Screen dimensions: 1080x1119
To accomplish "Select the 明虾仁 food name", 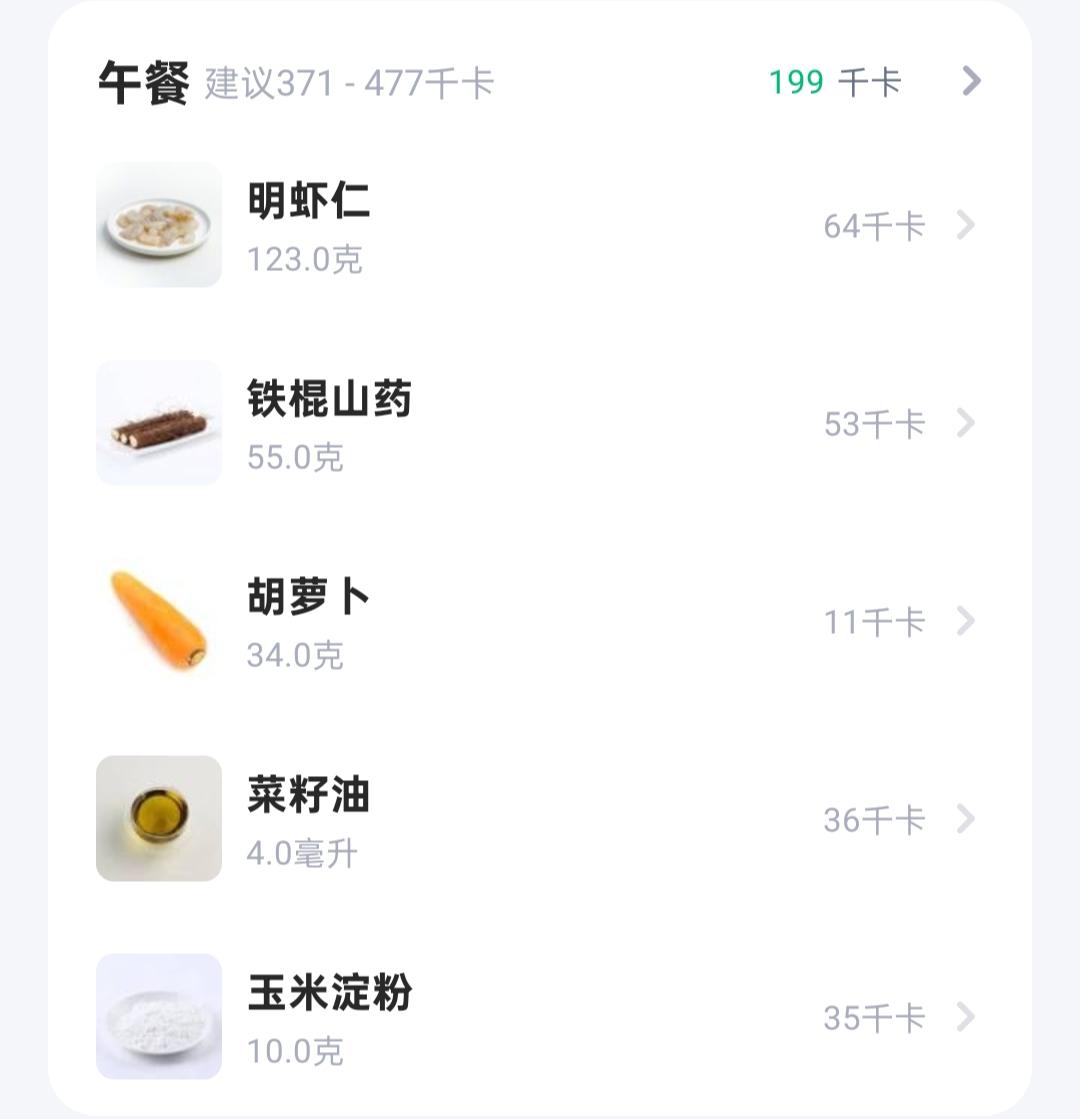I will pos(310,200).
